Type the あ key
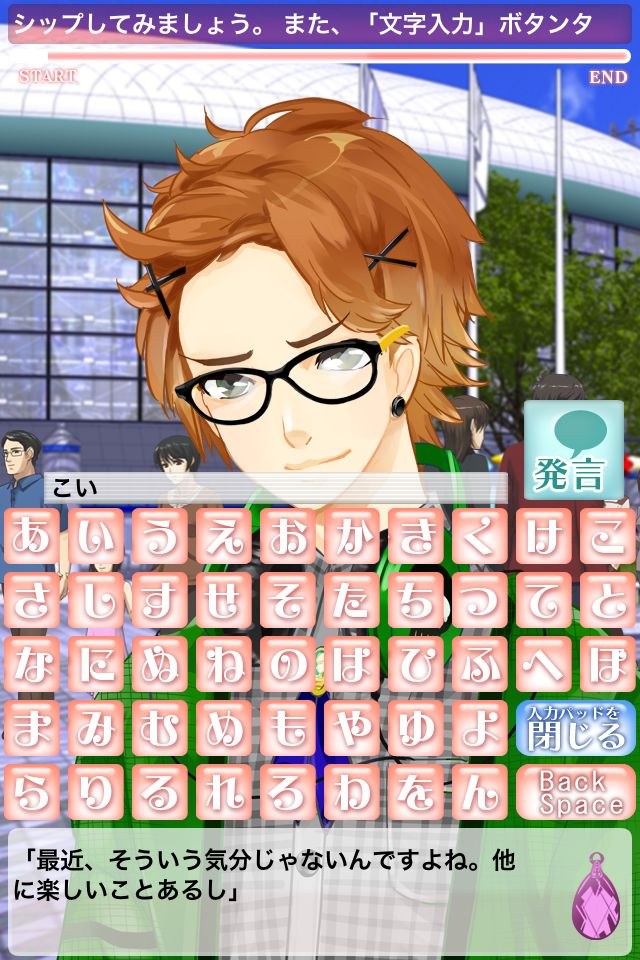 coord(32,536)
